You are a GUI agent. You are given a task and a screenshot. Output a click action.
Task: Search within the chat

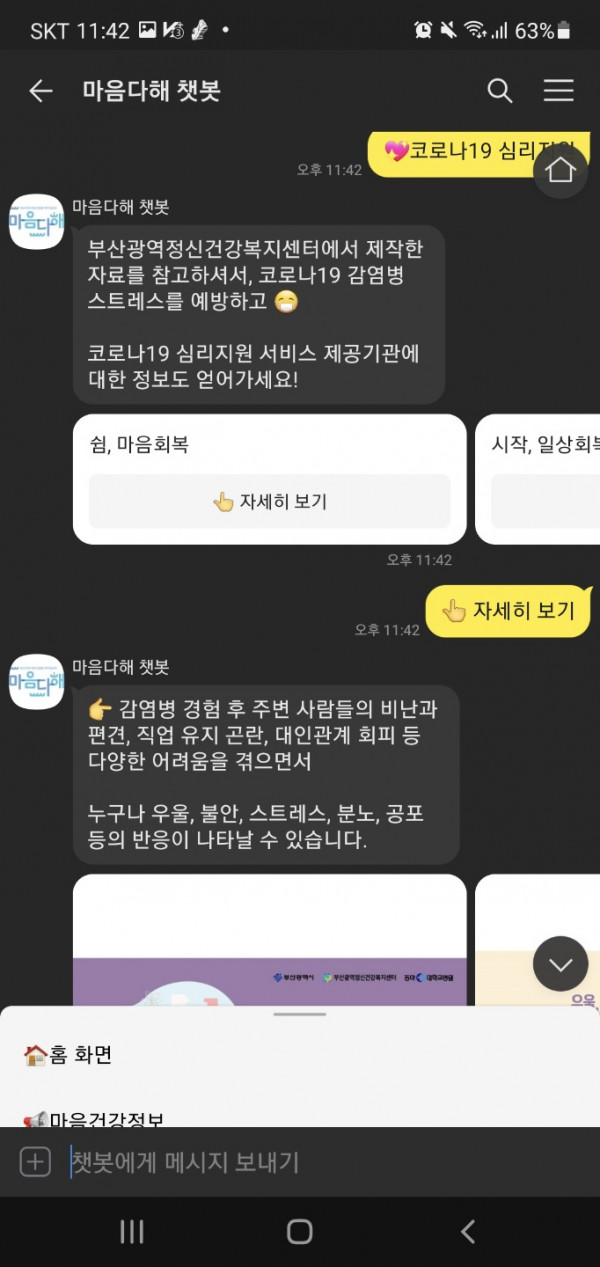(499, 91)
